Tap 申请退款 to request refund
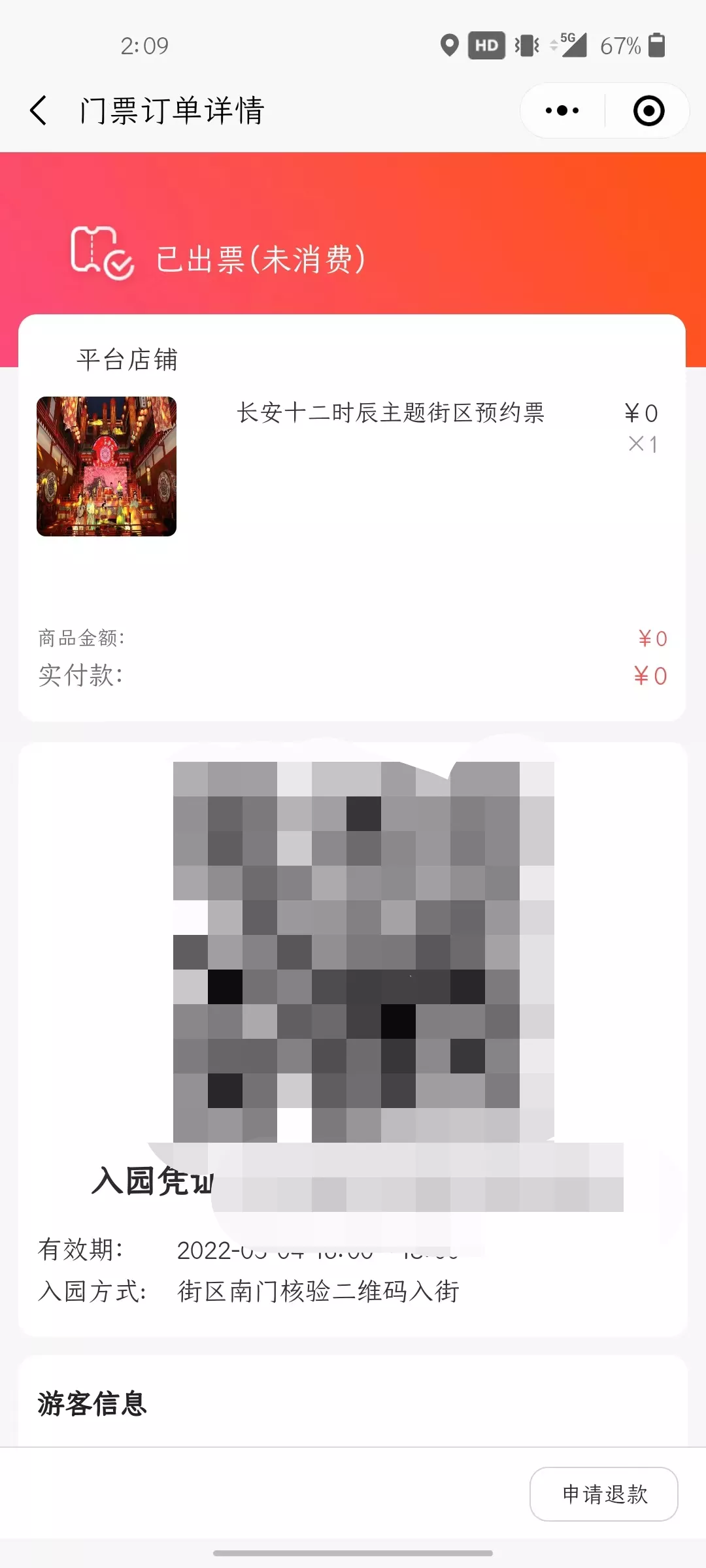Screen dimensions: 706x1568 tap(603, 1494)
